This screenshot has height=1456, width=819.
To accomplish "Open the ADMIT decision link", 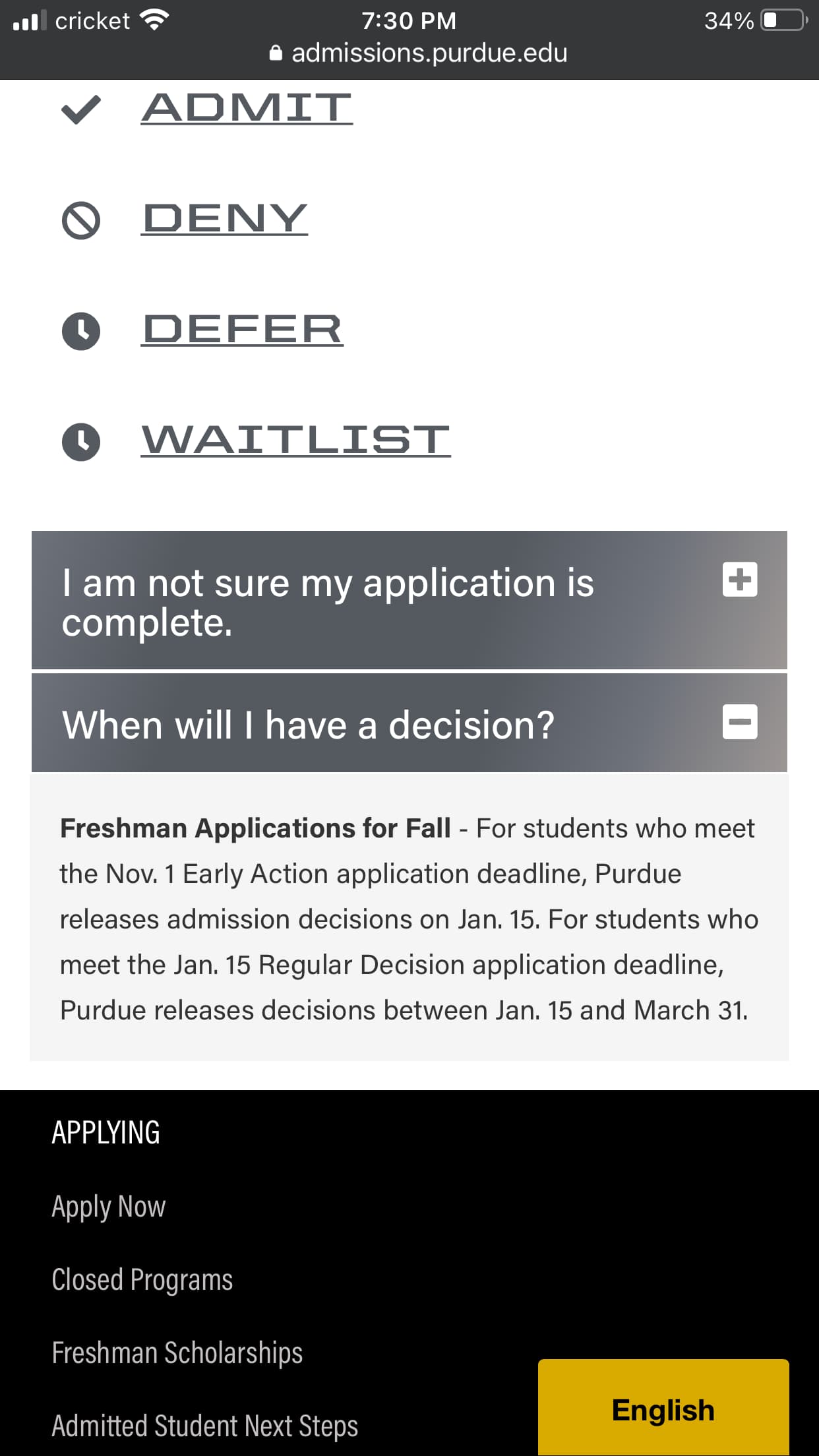I will (247, 107).
